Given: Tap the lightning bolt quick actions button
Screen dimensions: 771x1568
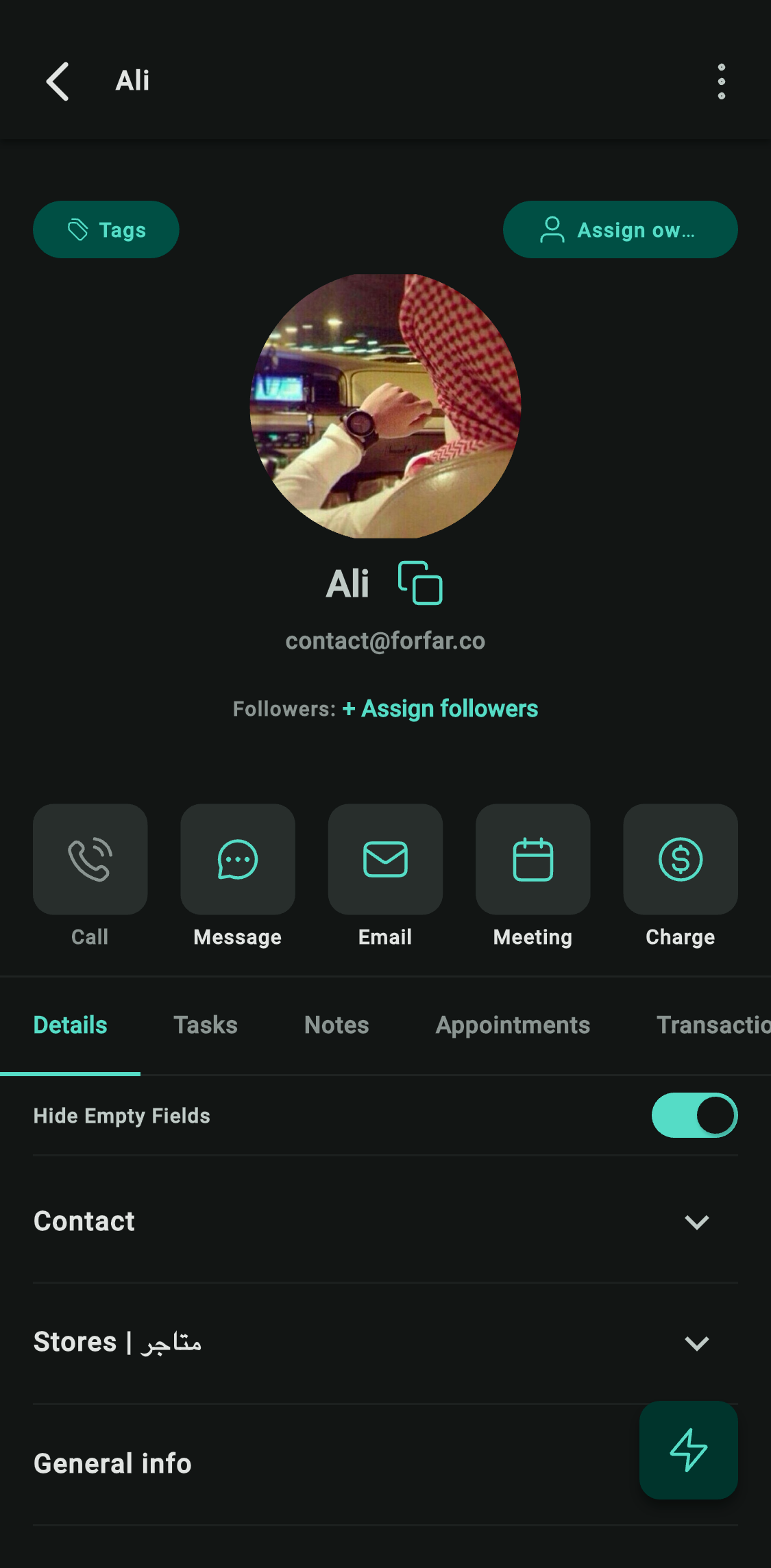Looking at the screenshot, I should pyautogui.click(x=688, y=1449).
